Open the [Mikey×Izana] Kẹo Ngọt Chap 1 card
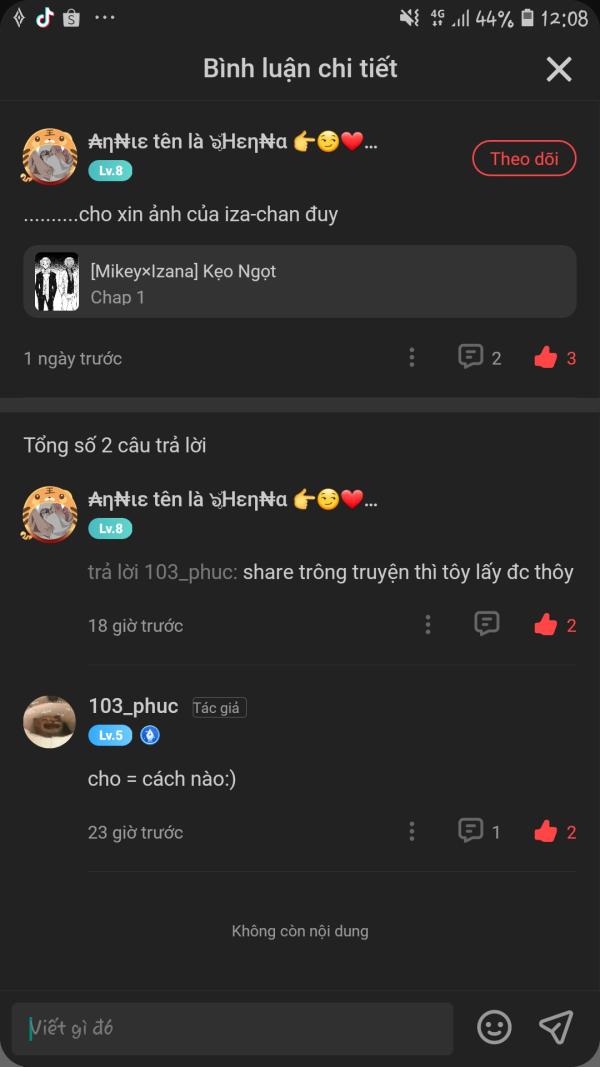The image size is (600, 1067). pos(300,282)
